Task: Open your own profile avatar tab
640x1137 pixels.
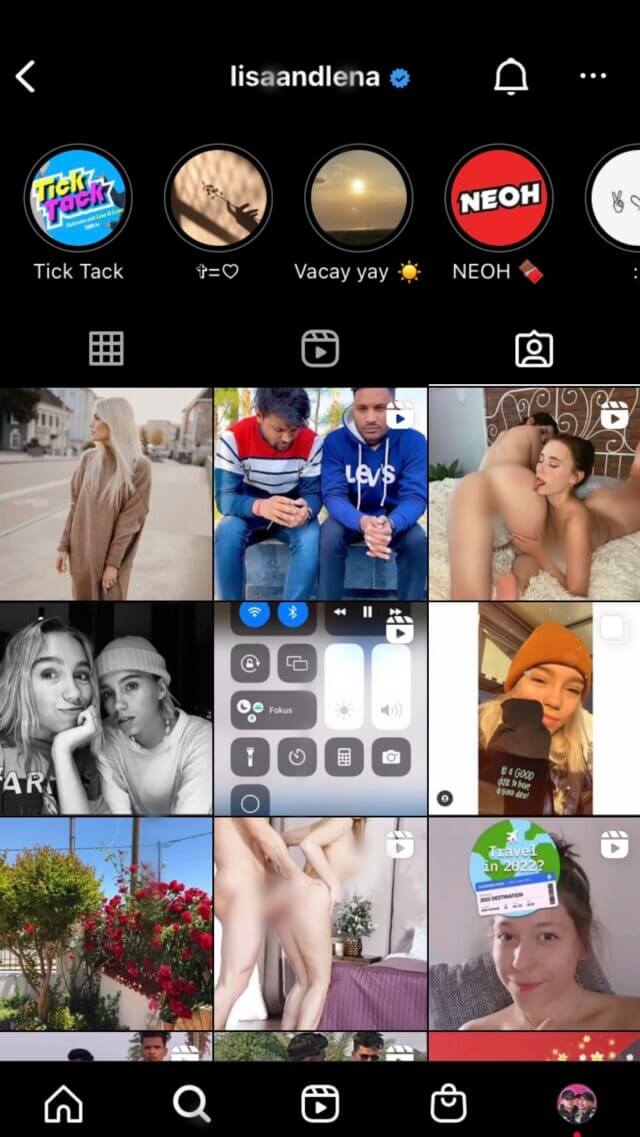Action: pos(576,1104)
